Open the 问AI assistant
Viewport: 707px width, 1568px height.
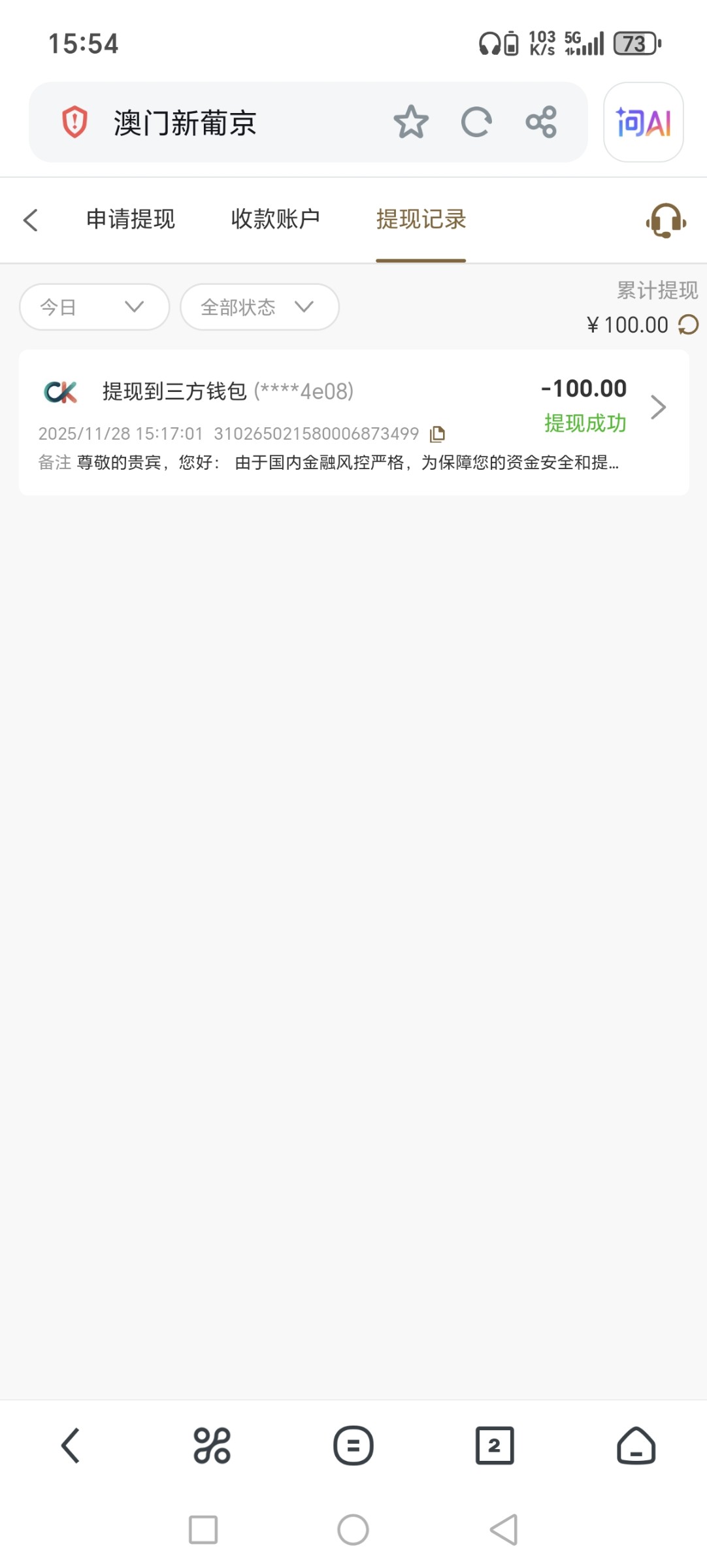(643, 123)
